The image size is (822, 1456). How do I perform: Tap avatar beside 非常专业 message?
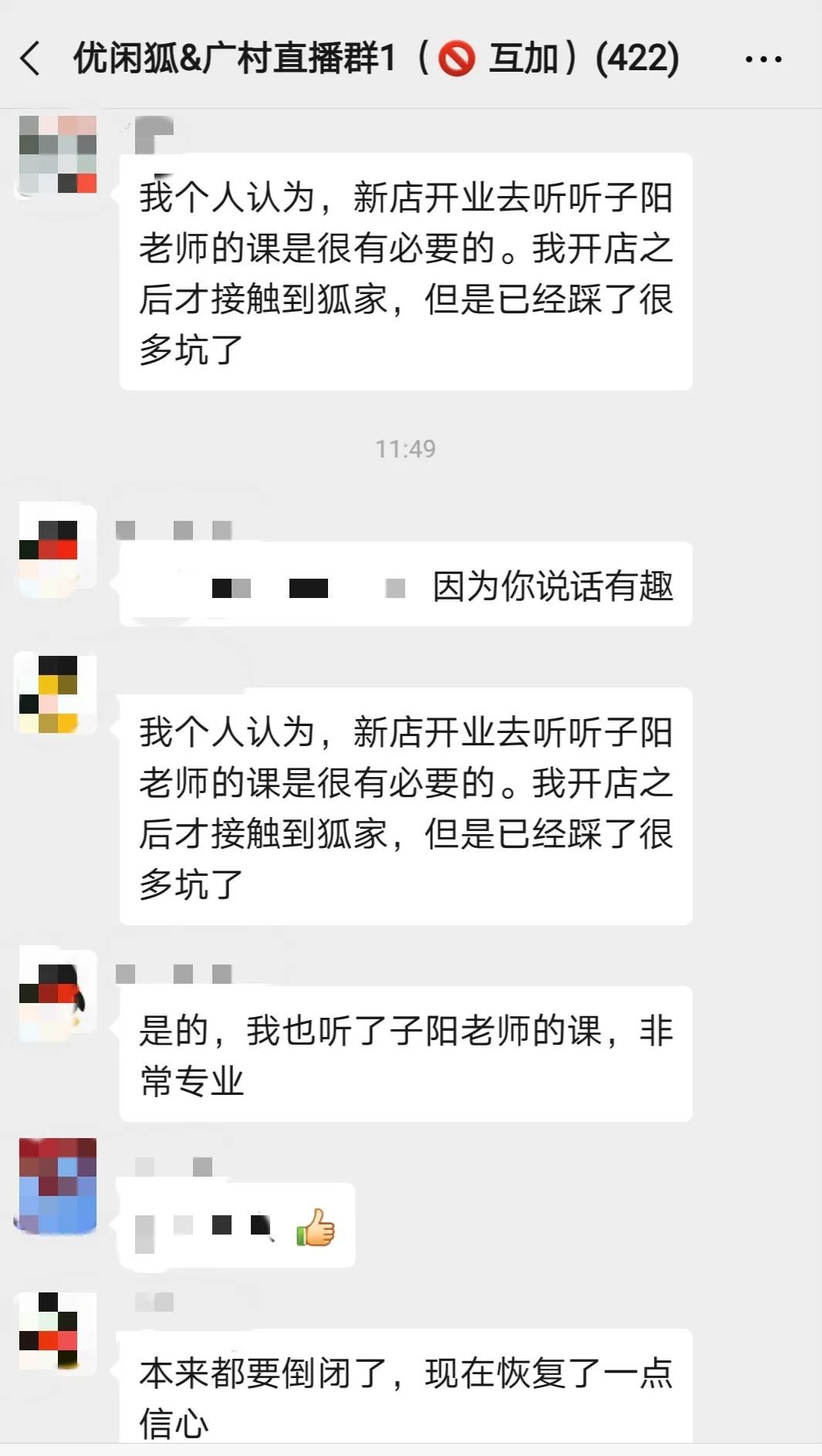click(x=58, y=995)
